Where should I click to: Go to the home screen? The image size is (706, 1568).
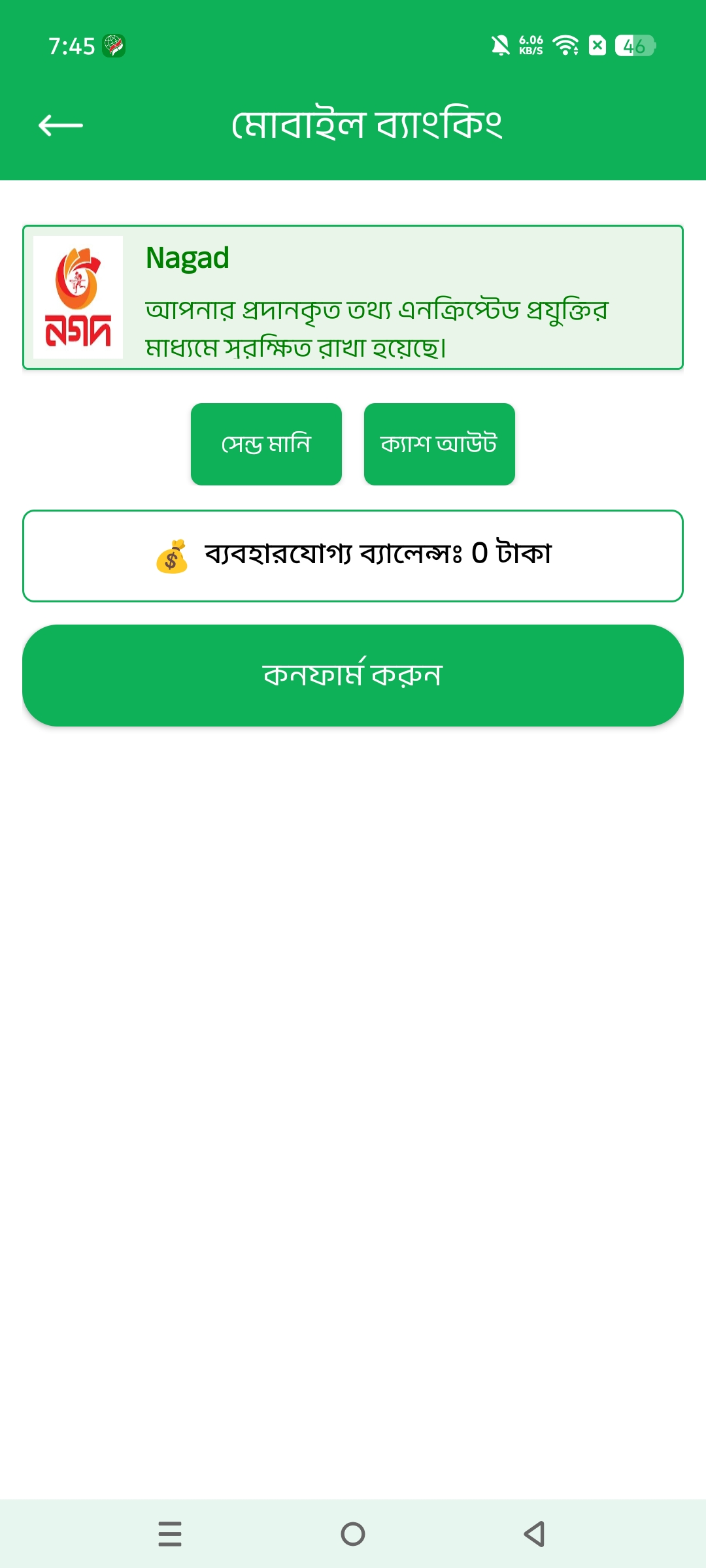[x=353, y=1533]
